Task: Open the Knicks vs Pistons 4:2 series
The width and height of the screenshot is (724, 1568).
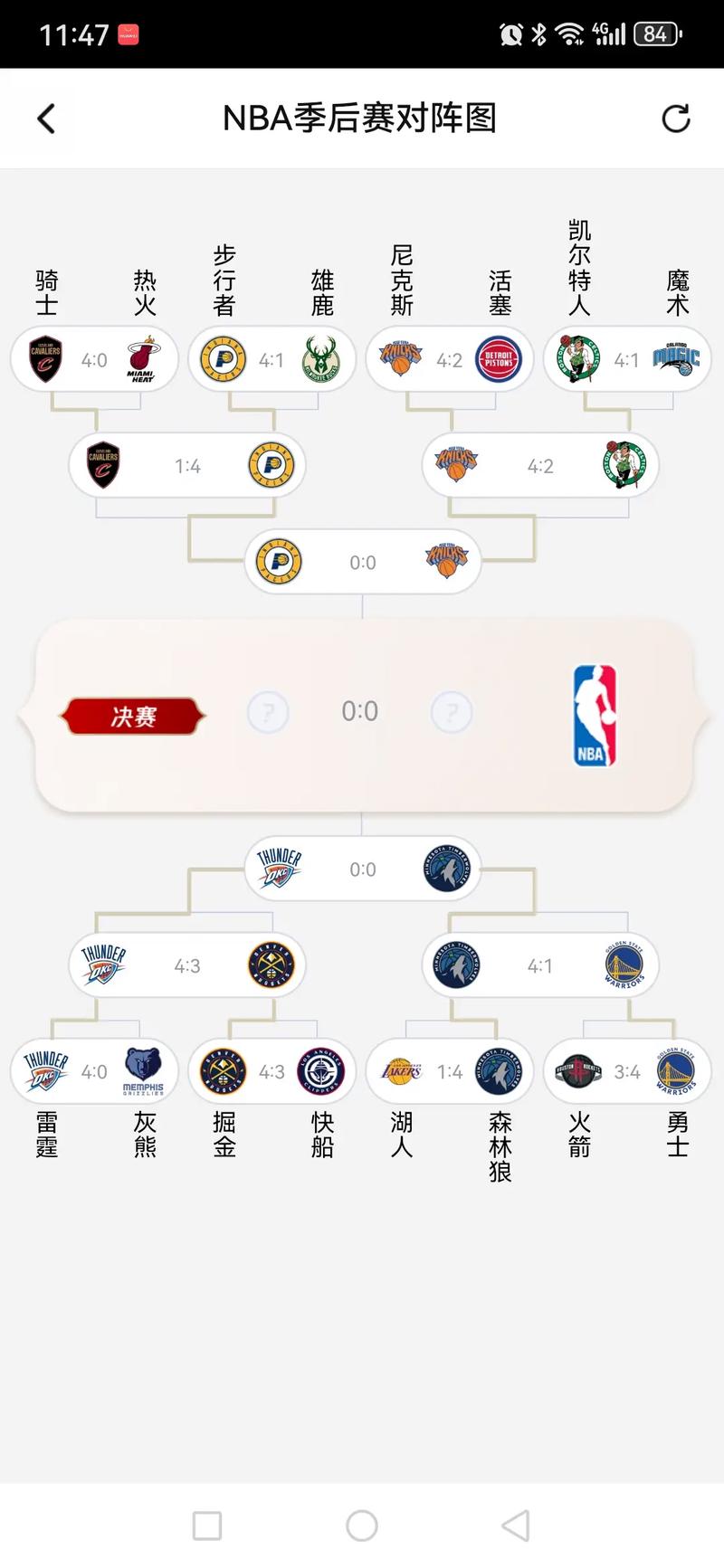Action: coord(449,360)
